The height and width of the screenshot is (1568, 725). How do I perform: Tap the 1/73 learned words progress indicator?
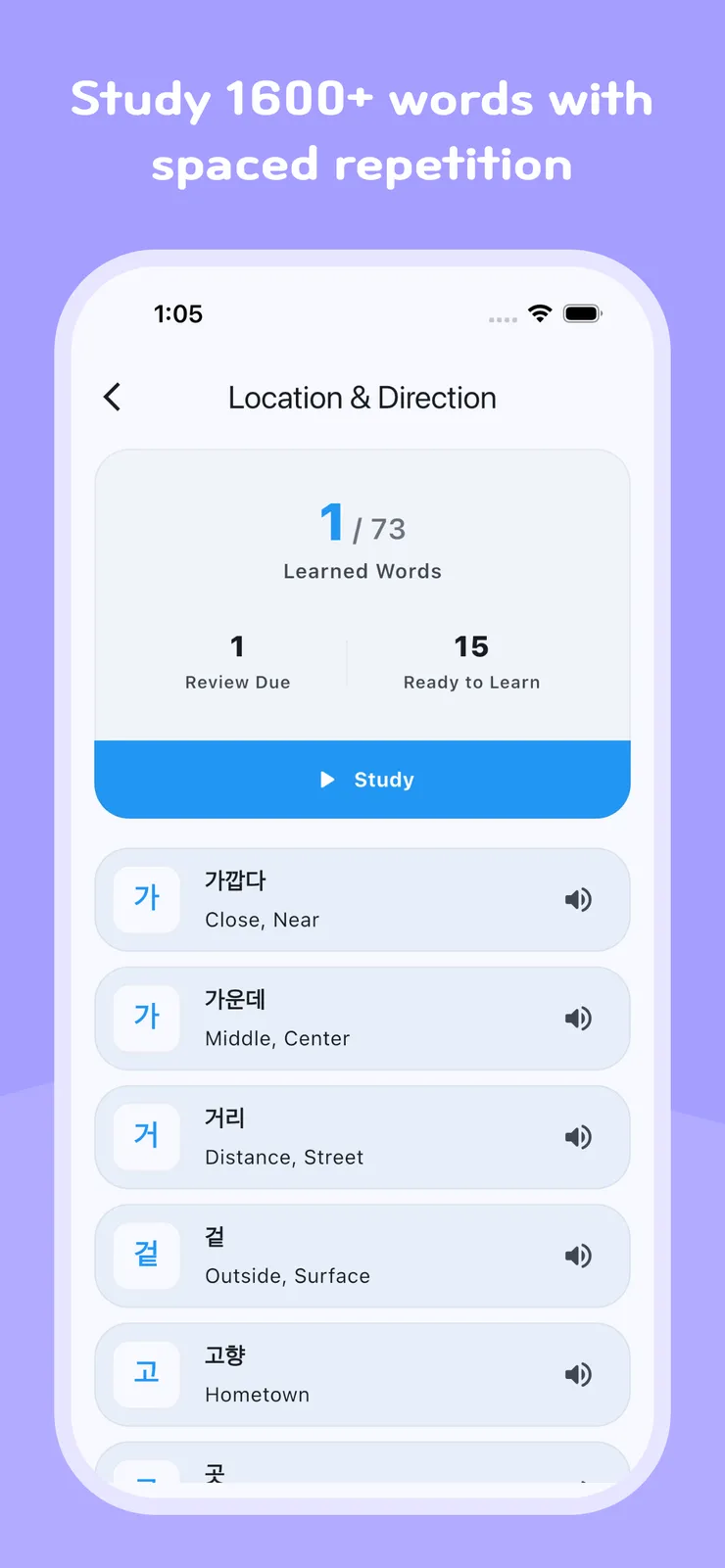click(362, 523)
